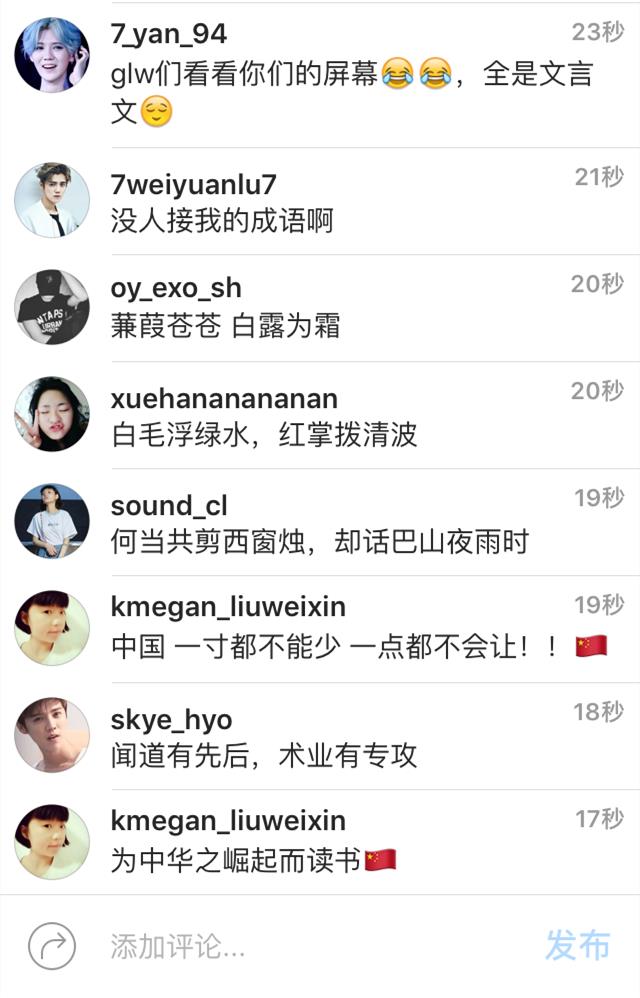
Task: Tap the avatar of 7weiyuanlu7
Action: pos(52,200)
